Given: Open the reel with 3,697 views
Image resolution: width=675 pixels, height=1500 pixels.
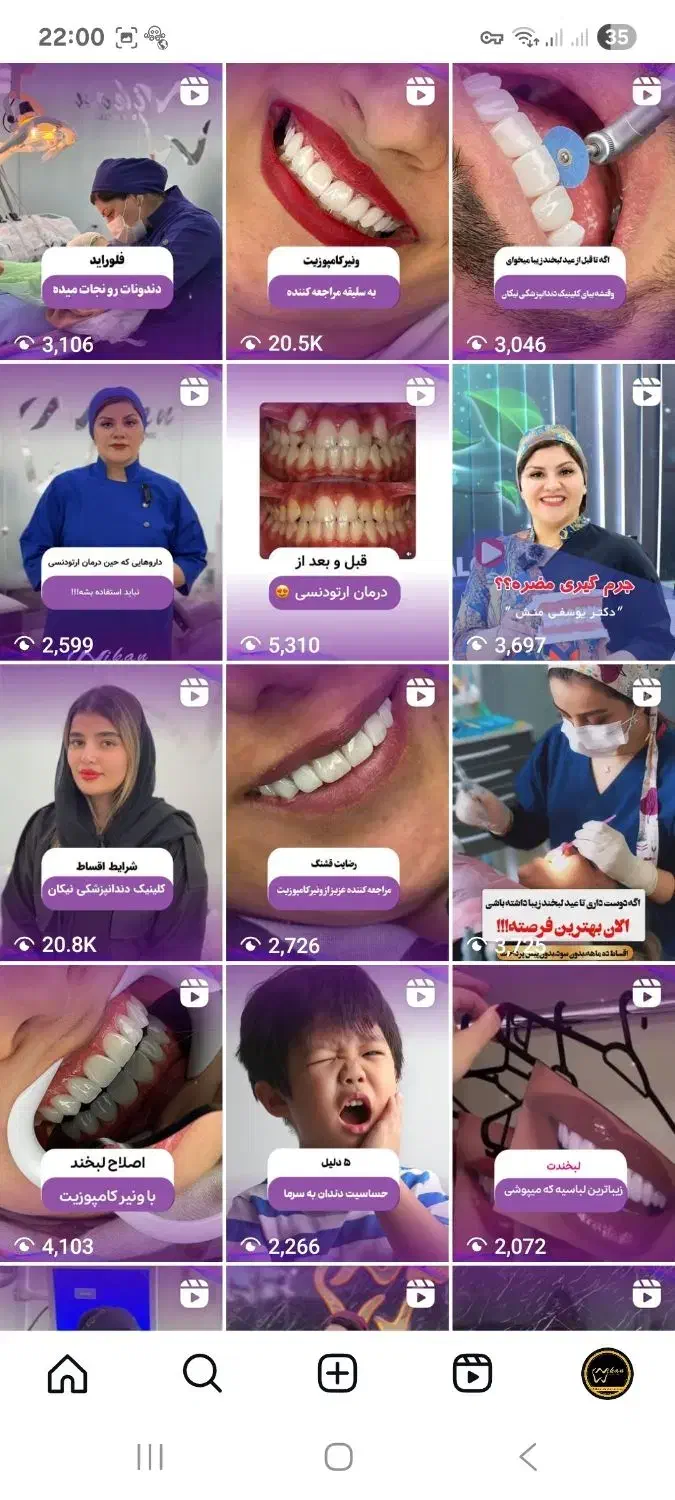Looking at the screenshot, I should coord(563,512).
